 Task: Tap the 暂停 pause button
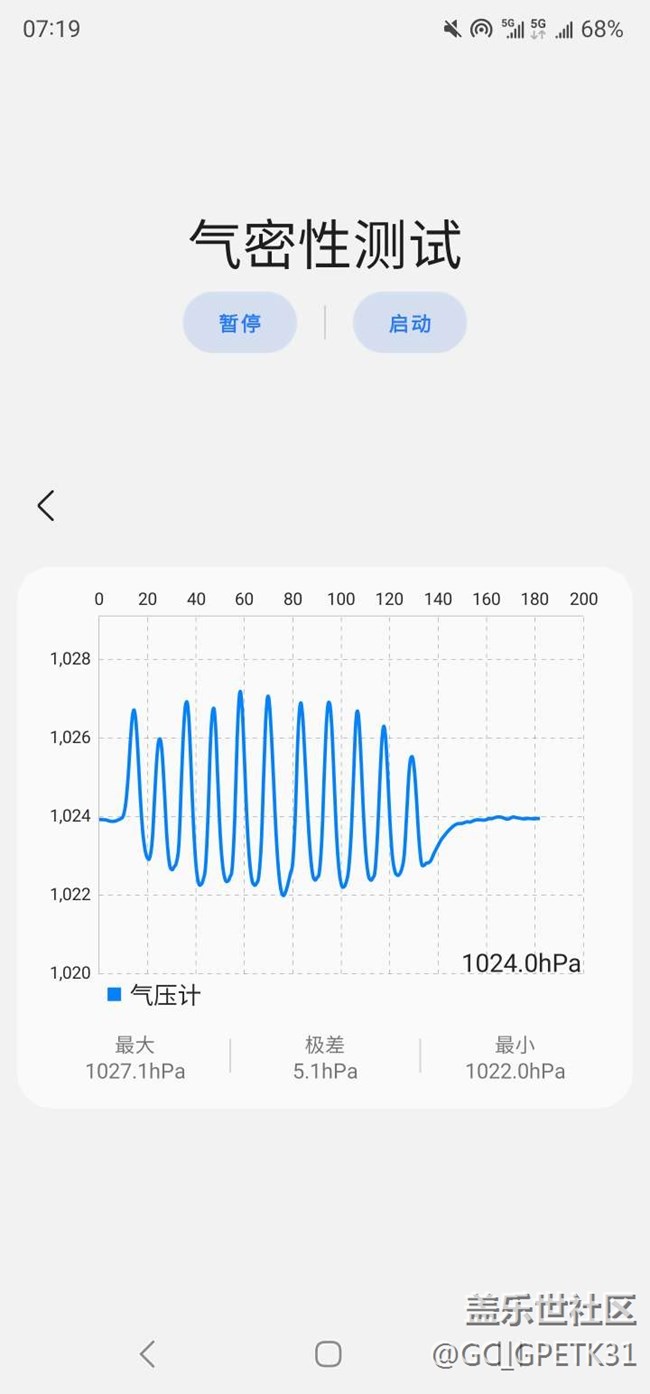pyautogui.click(x=240, y=323)
